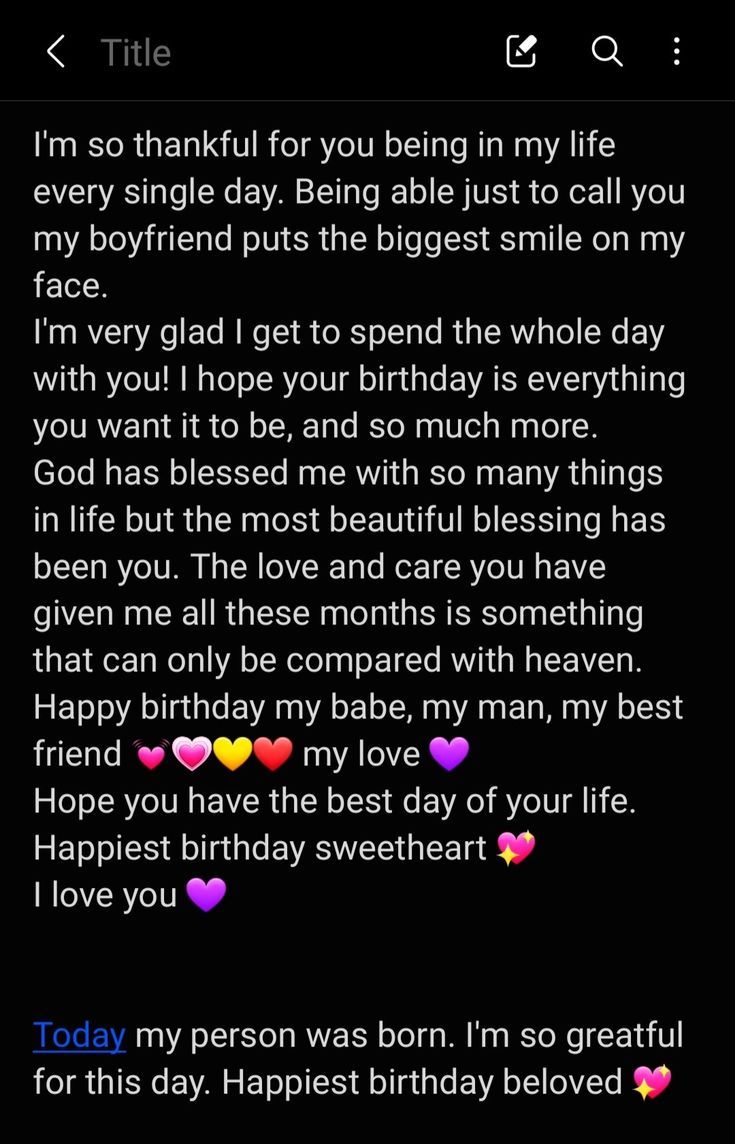Tap the sparkling heart emoji after 'beloved'
735x1144 pixels.
(654, 1081)
